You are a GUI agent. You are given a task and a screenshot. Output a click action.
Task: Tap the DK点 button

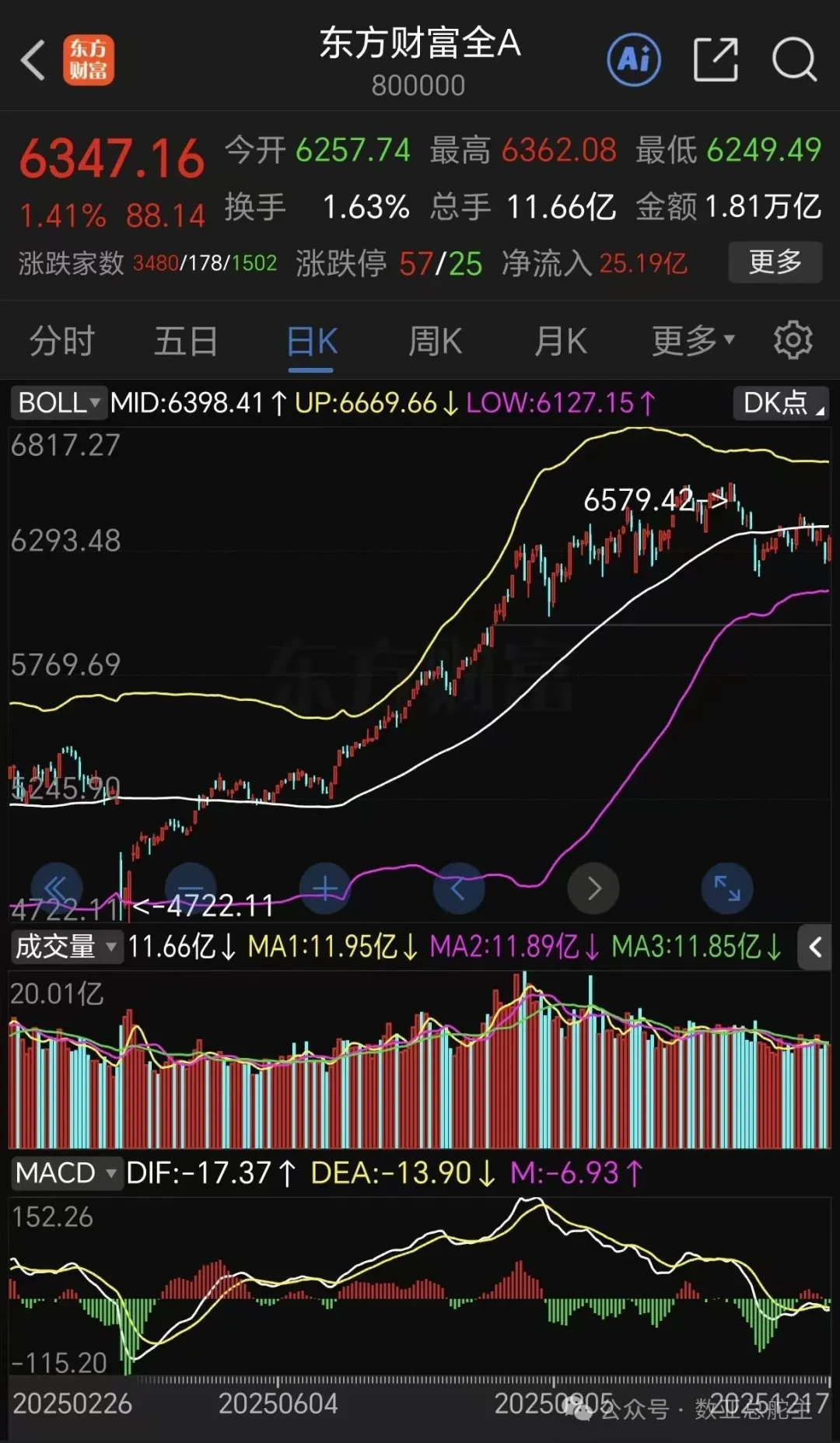[780, 403]
